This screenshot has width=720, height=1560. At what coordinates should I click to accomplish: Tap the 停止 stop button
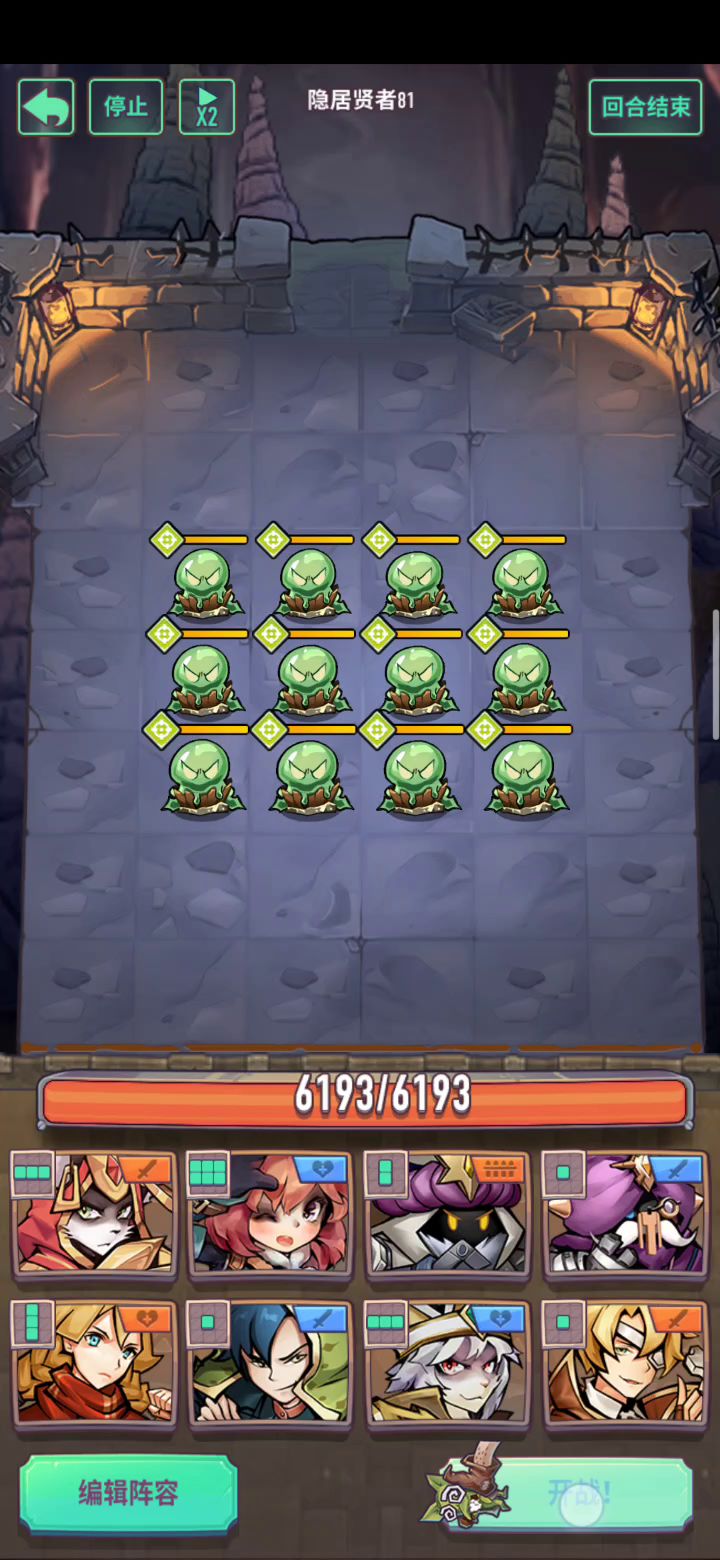point(125,107)
